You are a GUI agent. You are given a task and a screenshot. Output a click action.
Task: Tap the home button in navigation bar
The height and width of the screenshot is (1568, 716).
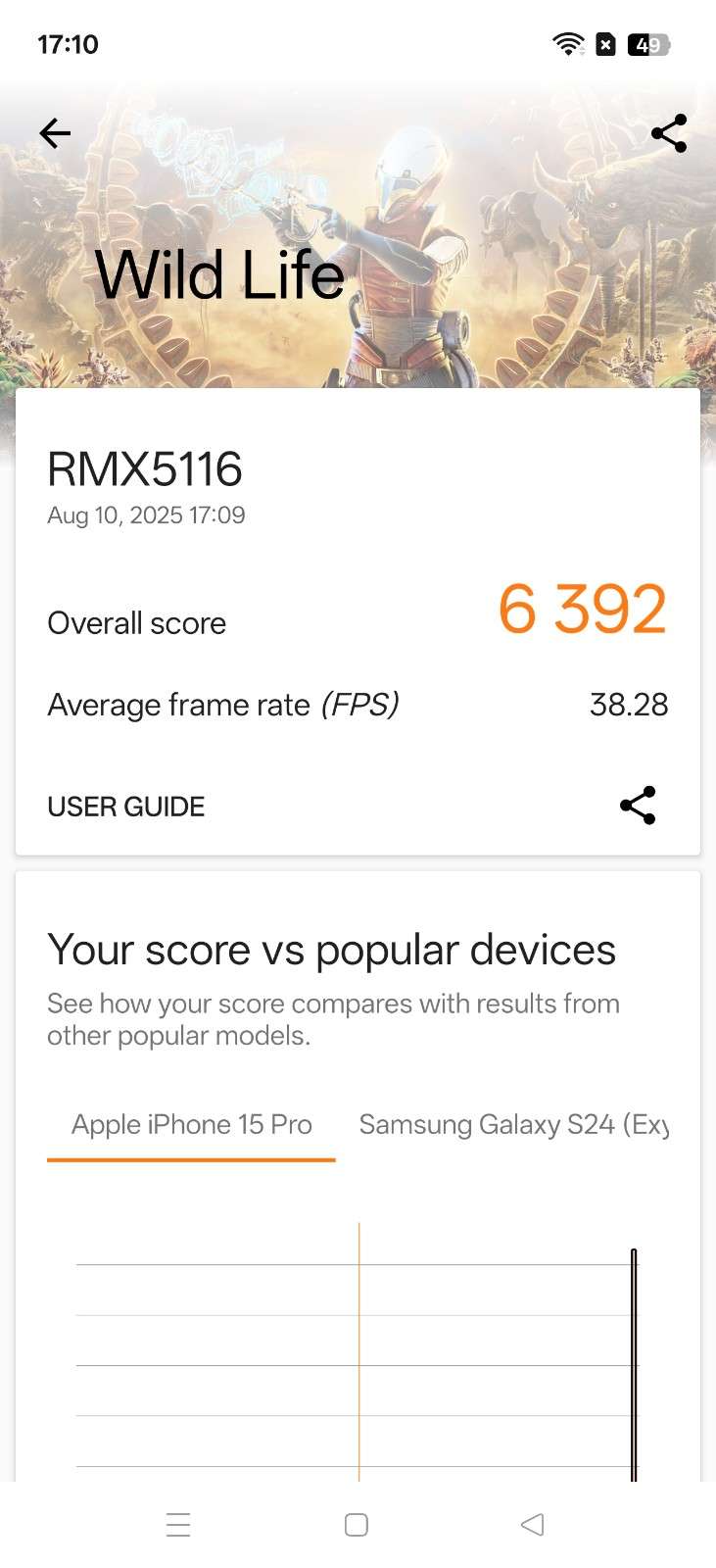click(x=357, y=1525)
